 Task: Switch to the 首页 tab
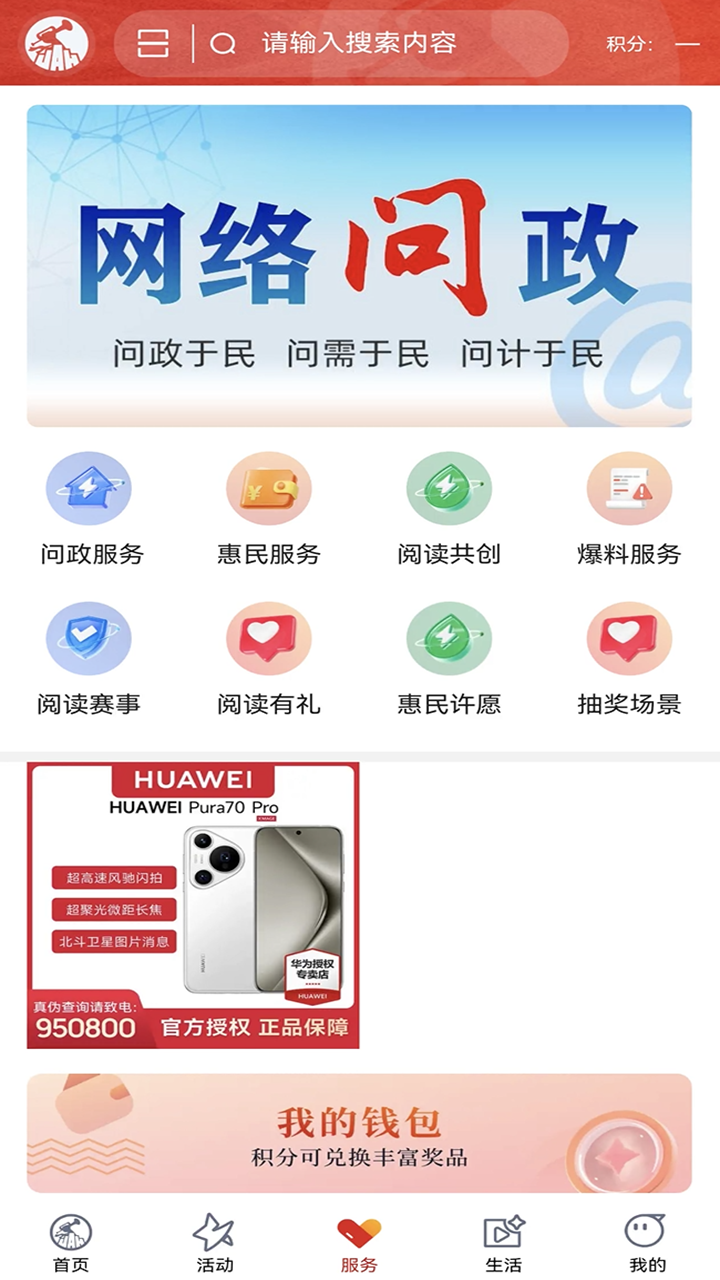point(71,1243)
